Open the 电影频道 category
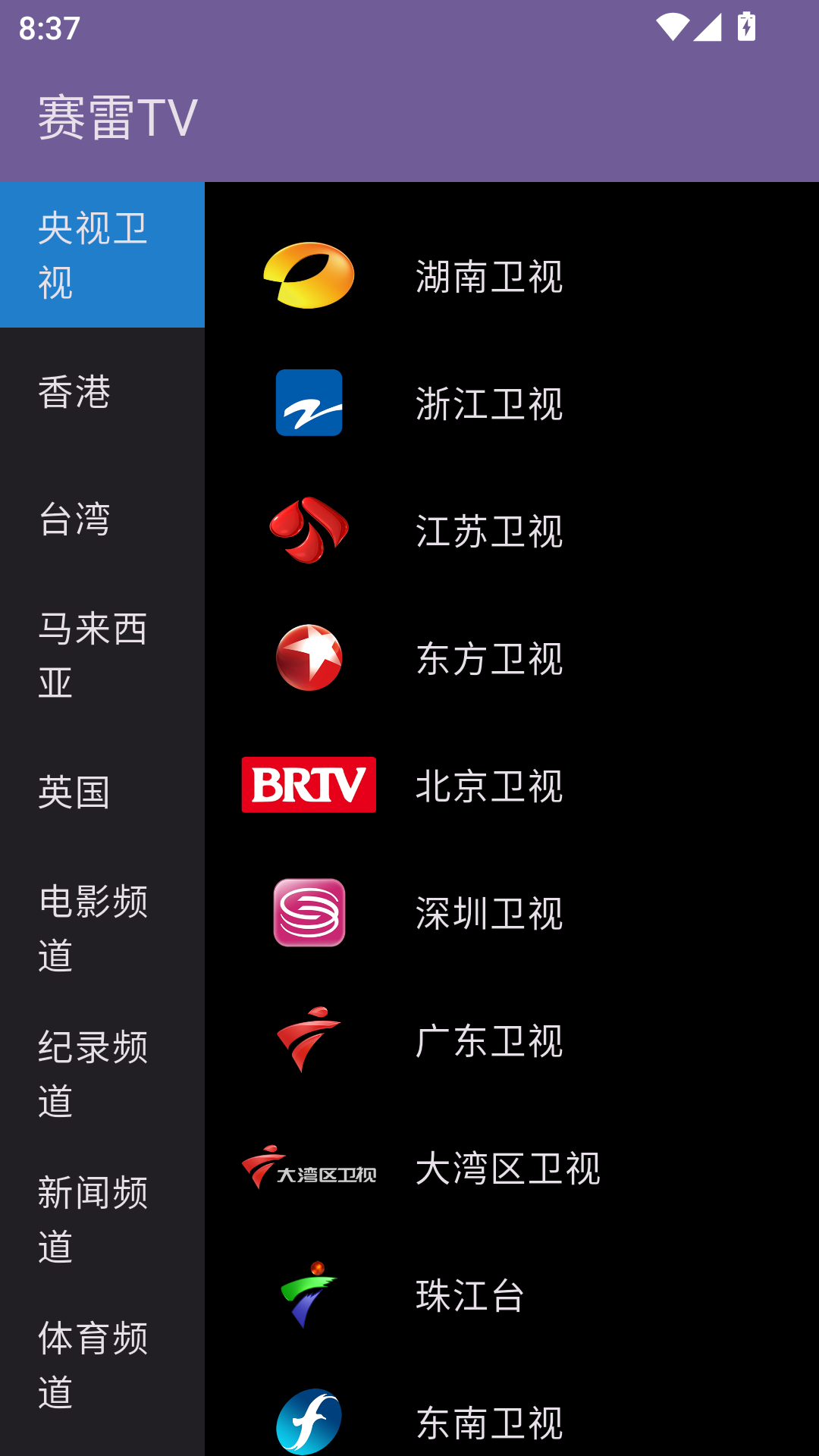The height and width of the screenshot is (1456, 819). click(x=93, y=927)
